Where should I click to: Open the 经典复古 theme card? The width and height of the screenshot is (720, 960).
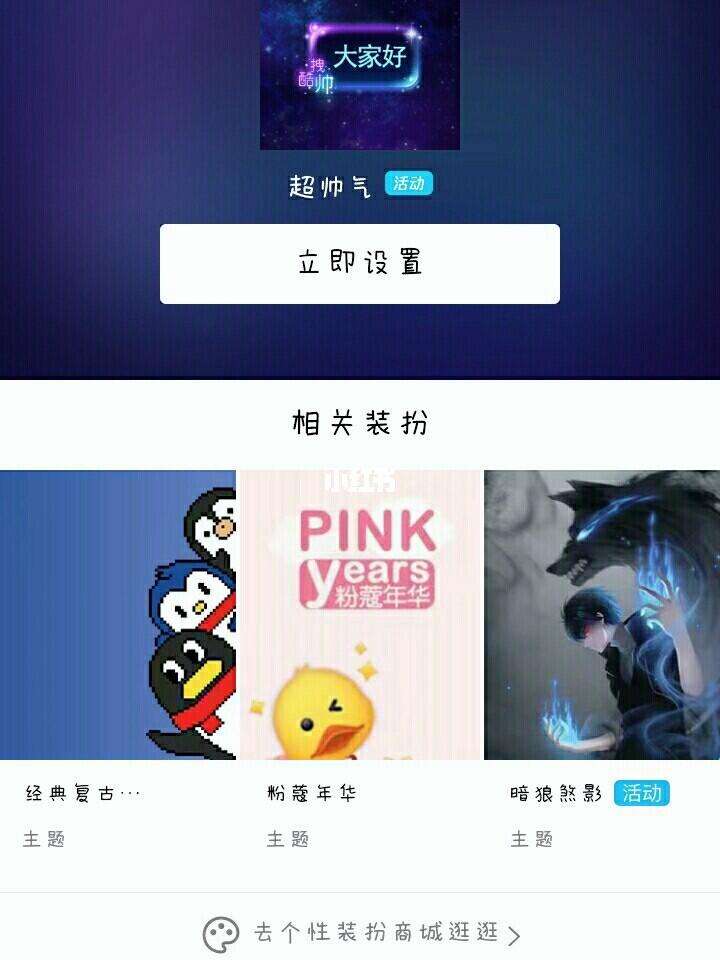118,615
